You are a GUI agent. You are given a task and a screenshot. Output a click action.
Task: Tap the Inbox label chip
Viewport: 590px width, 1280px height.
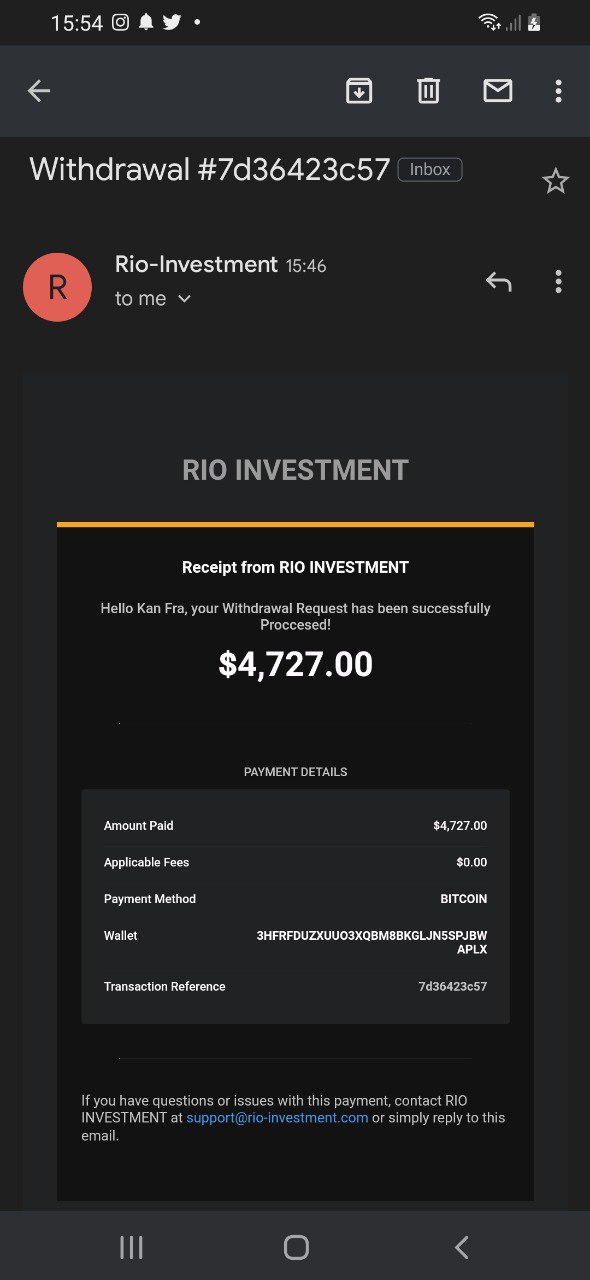(430, 170)
